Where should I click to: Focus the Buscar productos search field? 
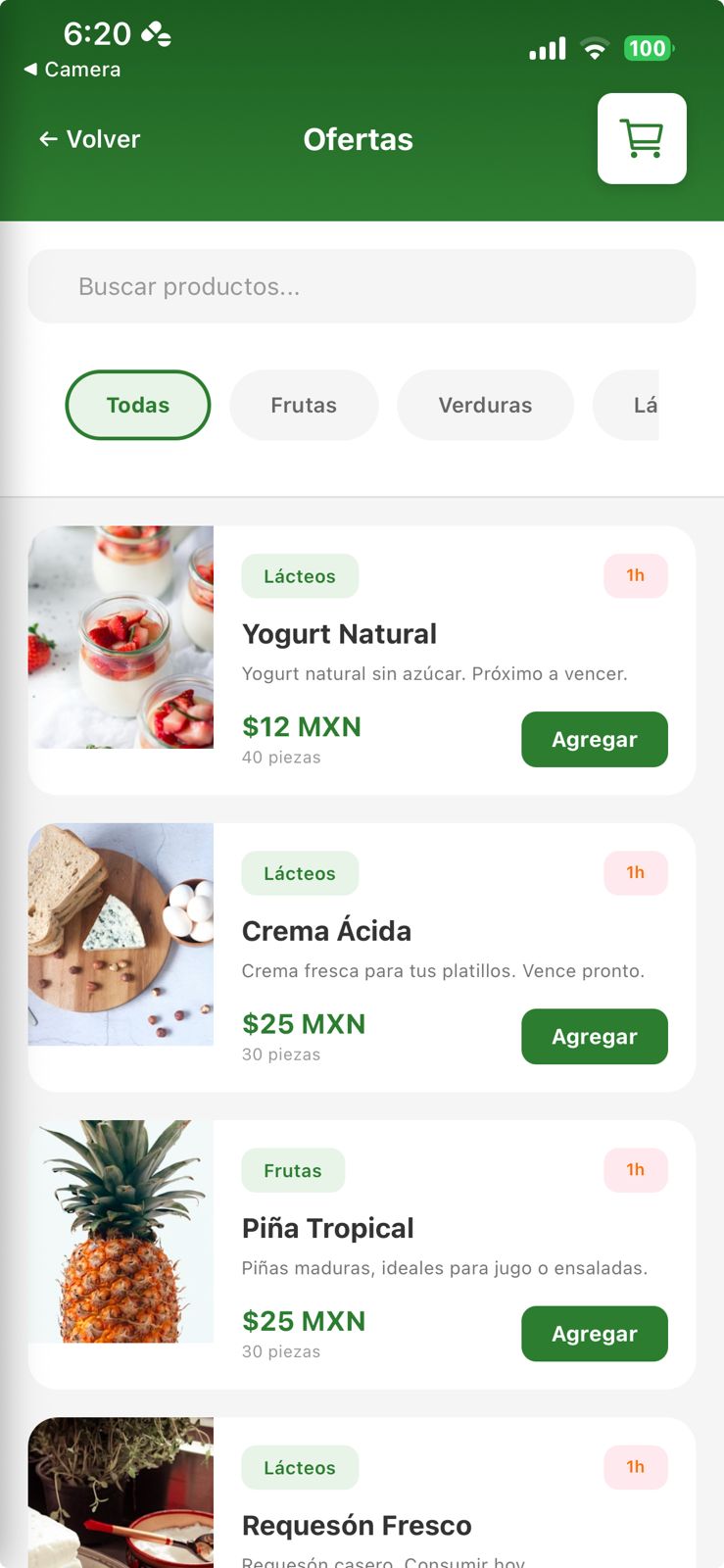[x=362, y=286]
